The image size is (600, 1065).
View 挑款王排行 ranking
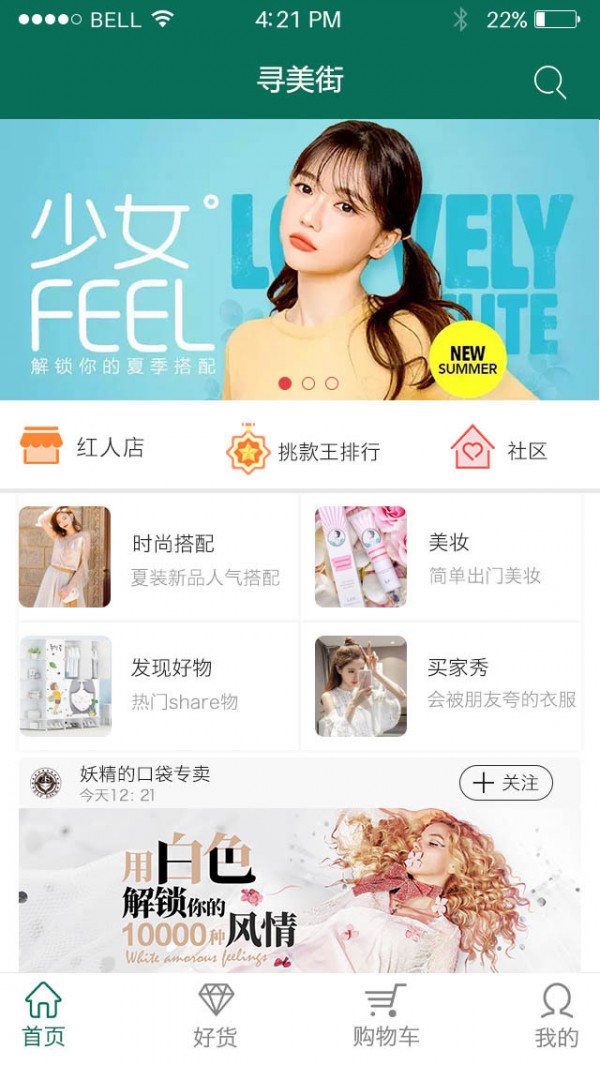point(303,451)
